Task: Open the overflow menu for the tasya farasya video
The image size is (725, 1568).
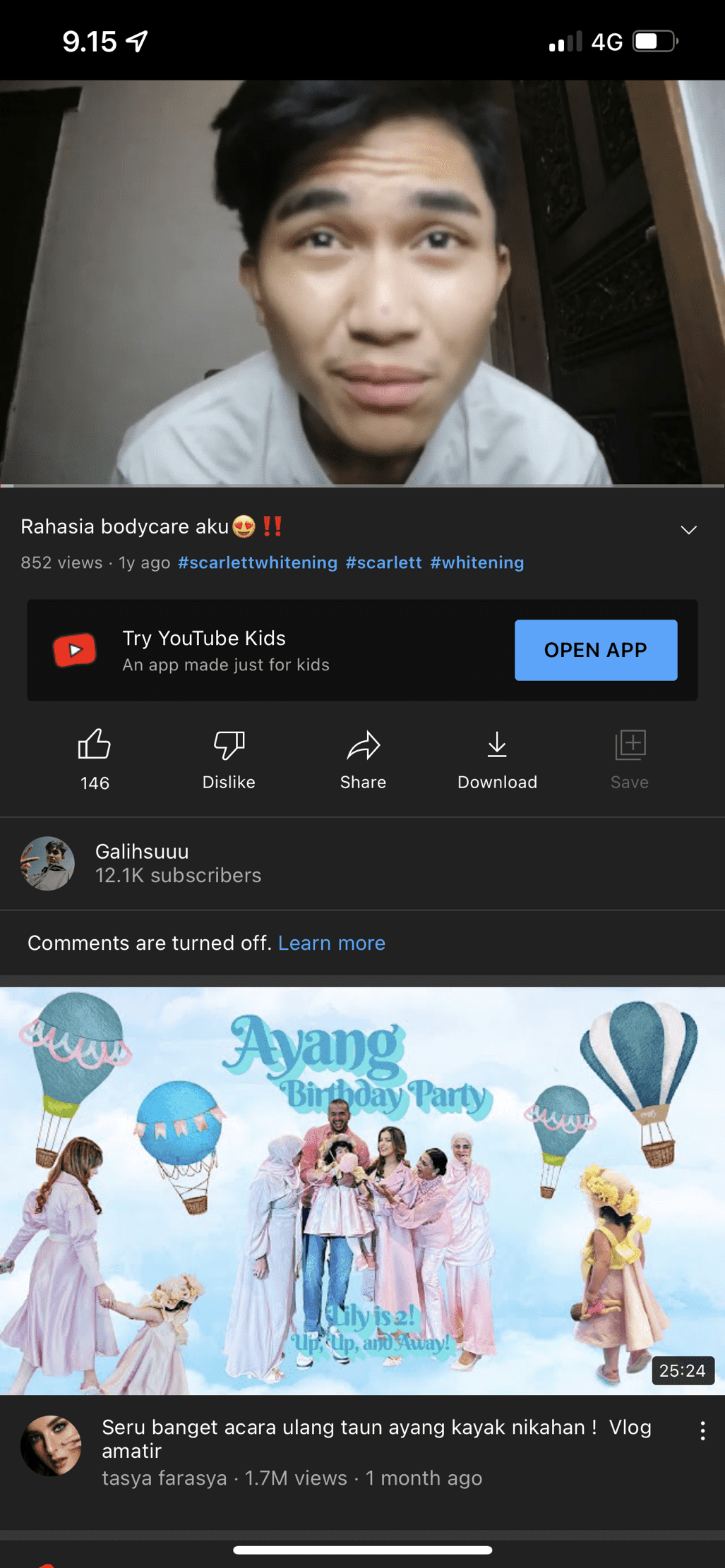Action: [702, 1430]
